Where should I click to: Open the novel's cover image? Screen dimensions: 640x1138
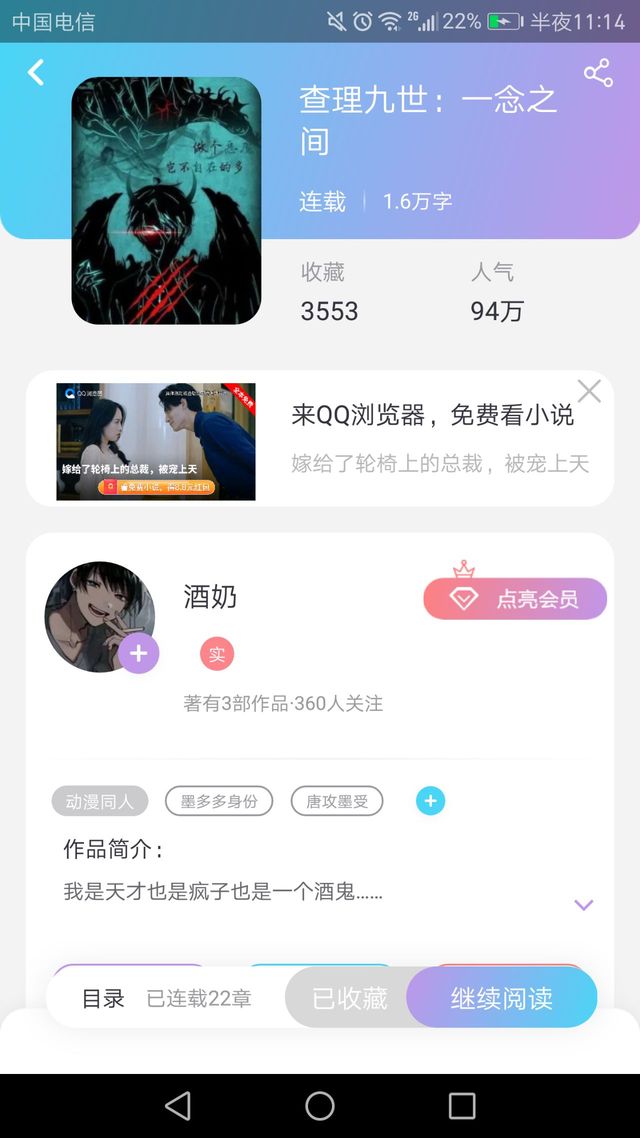tap(166, 200)
